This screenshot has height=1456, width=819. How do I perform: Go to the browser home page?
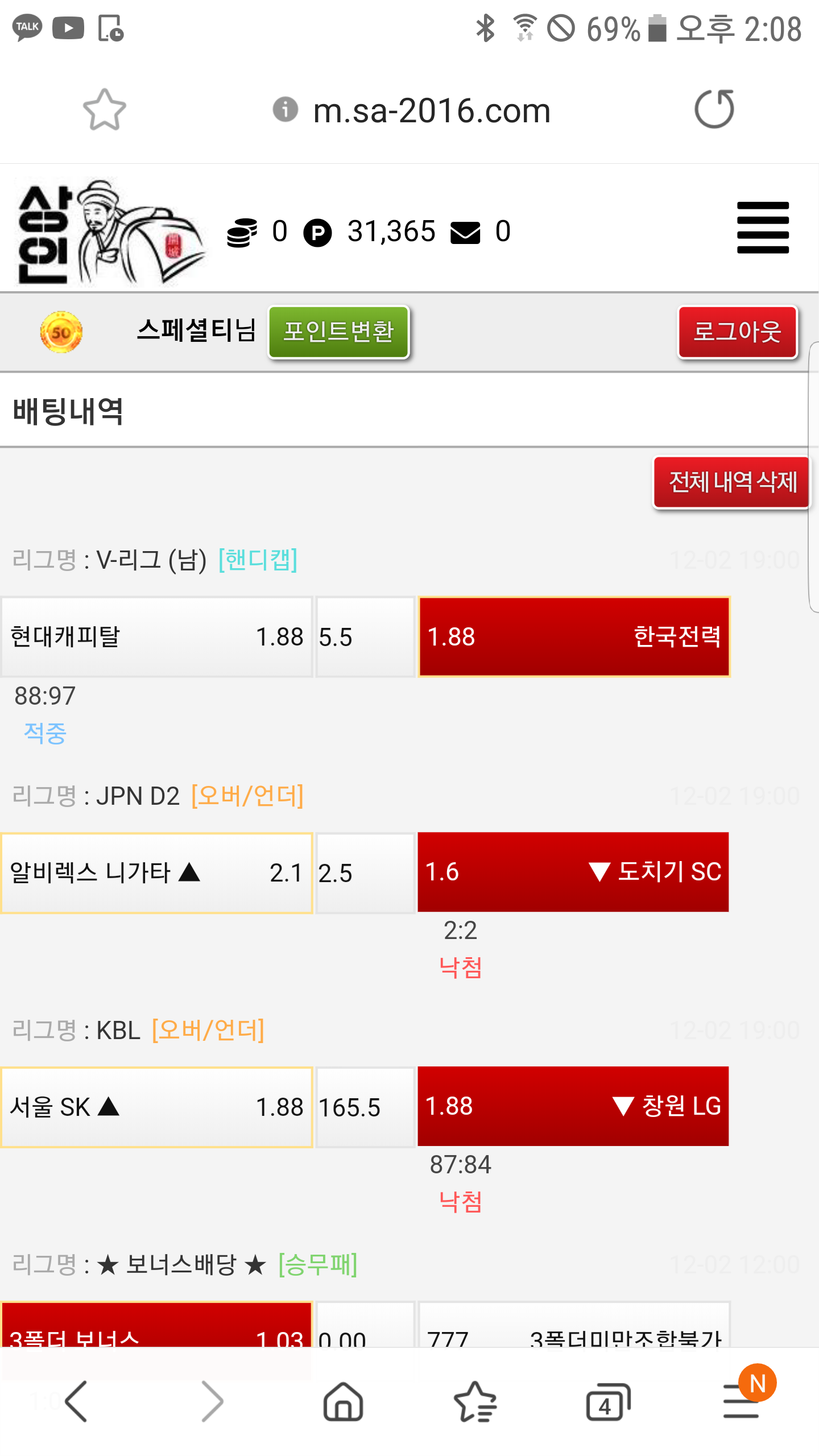tap(343, 1401)
